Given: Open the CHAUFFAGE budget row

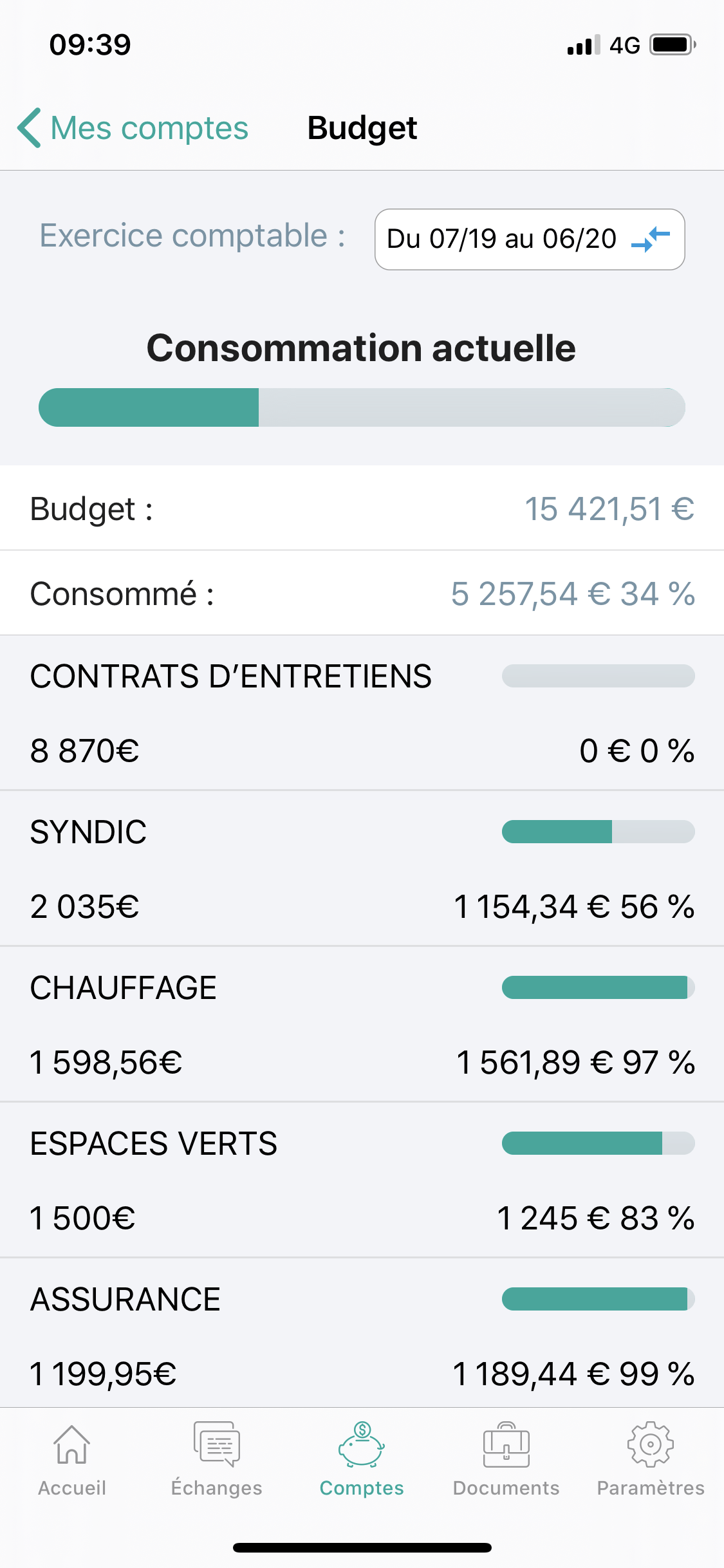Looking at the screenshot, I should [x=362, y=1025].
